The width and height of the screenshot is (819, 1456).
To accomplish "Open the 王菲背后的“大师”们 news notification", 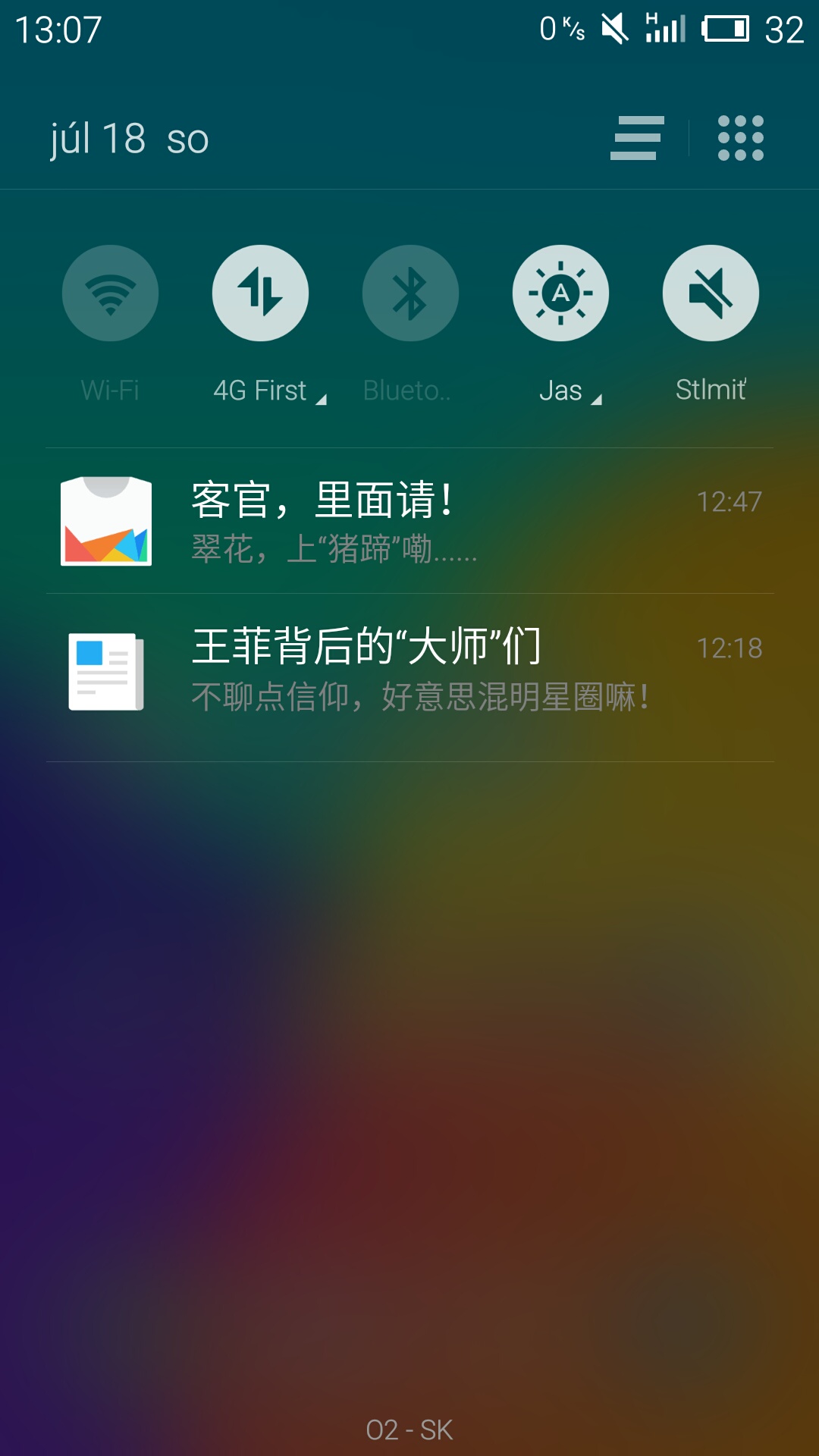I will (x=409, y=670).
